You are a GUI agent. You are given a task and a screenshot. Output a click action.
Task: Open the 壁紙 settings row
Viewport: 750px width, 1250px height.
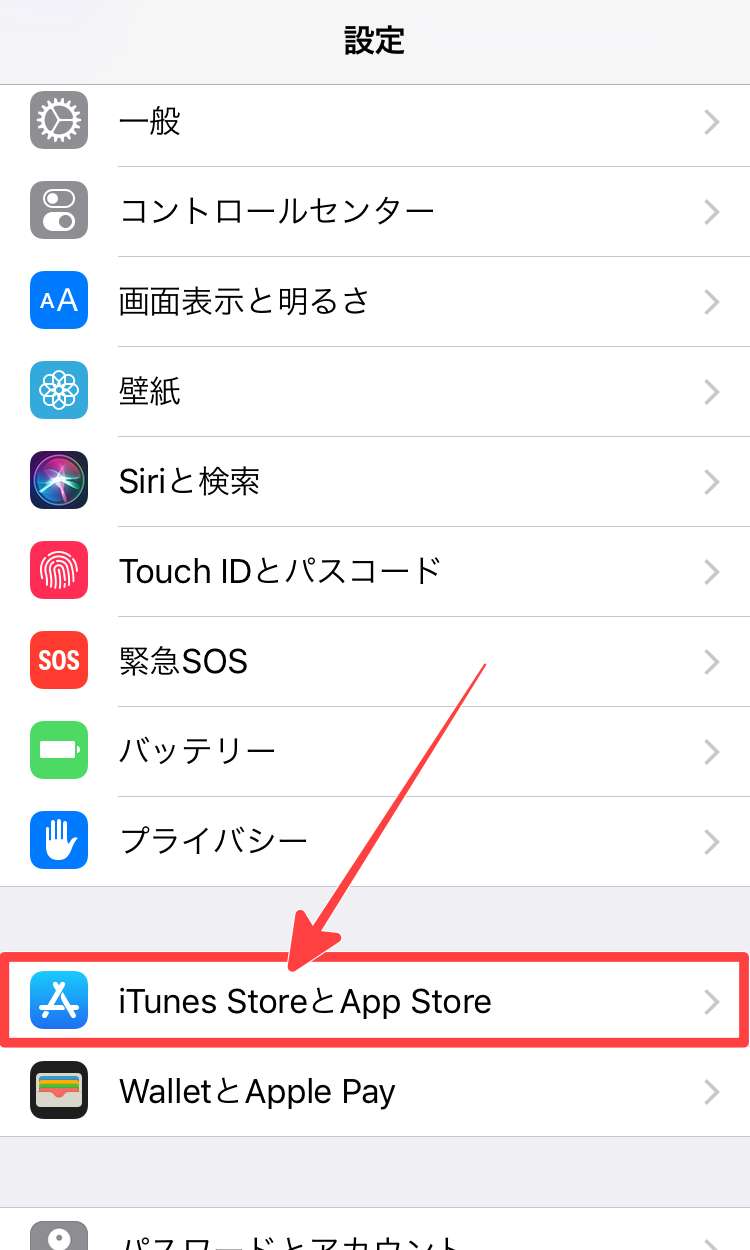click(x=375, y=391)
